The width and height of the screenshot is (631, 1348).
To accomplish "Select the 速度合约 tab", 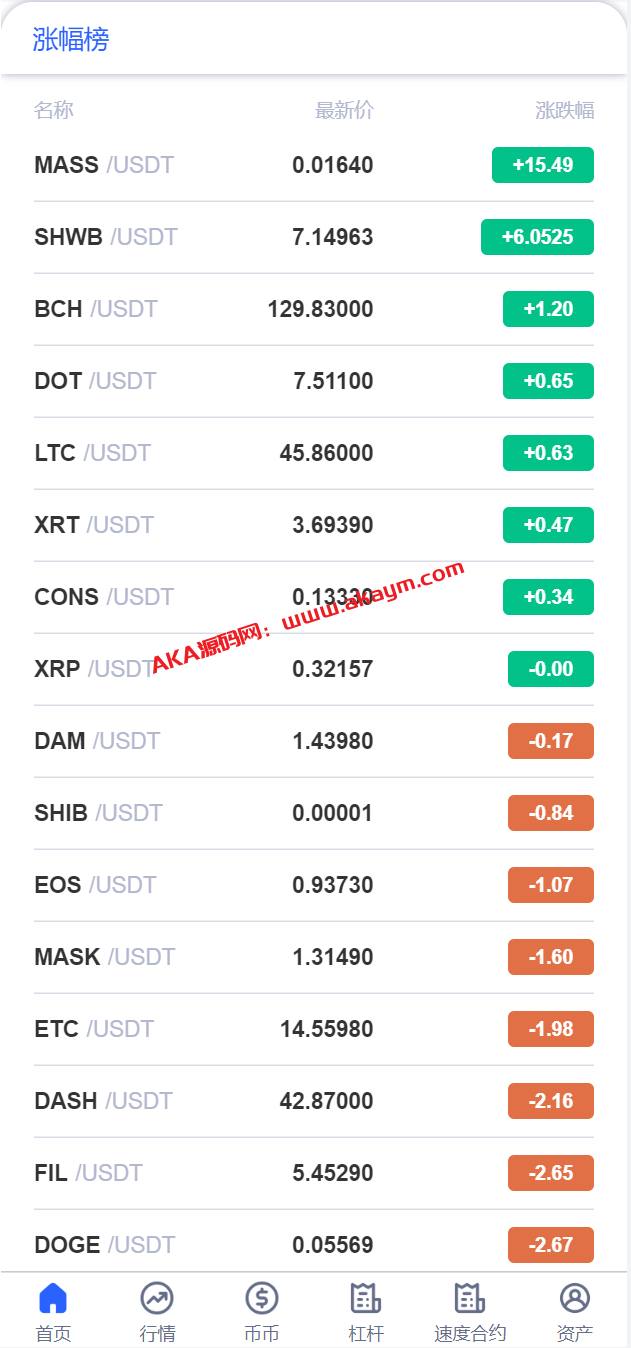I will point(470,1310).
